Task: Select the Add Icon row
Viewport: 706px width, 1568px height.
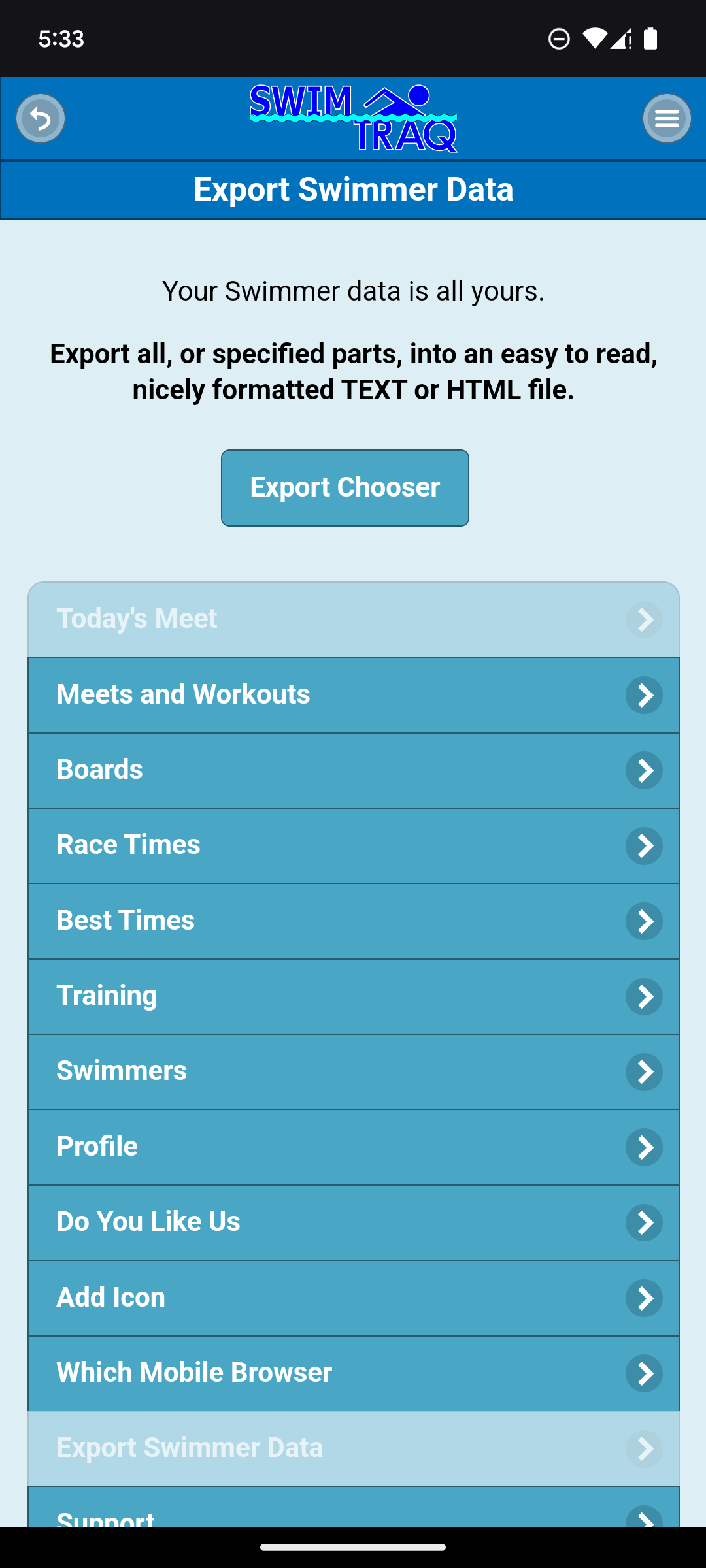Action: tap(353, 1298)
